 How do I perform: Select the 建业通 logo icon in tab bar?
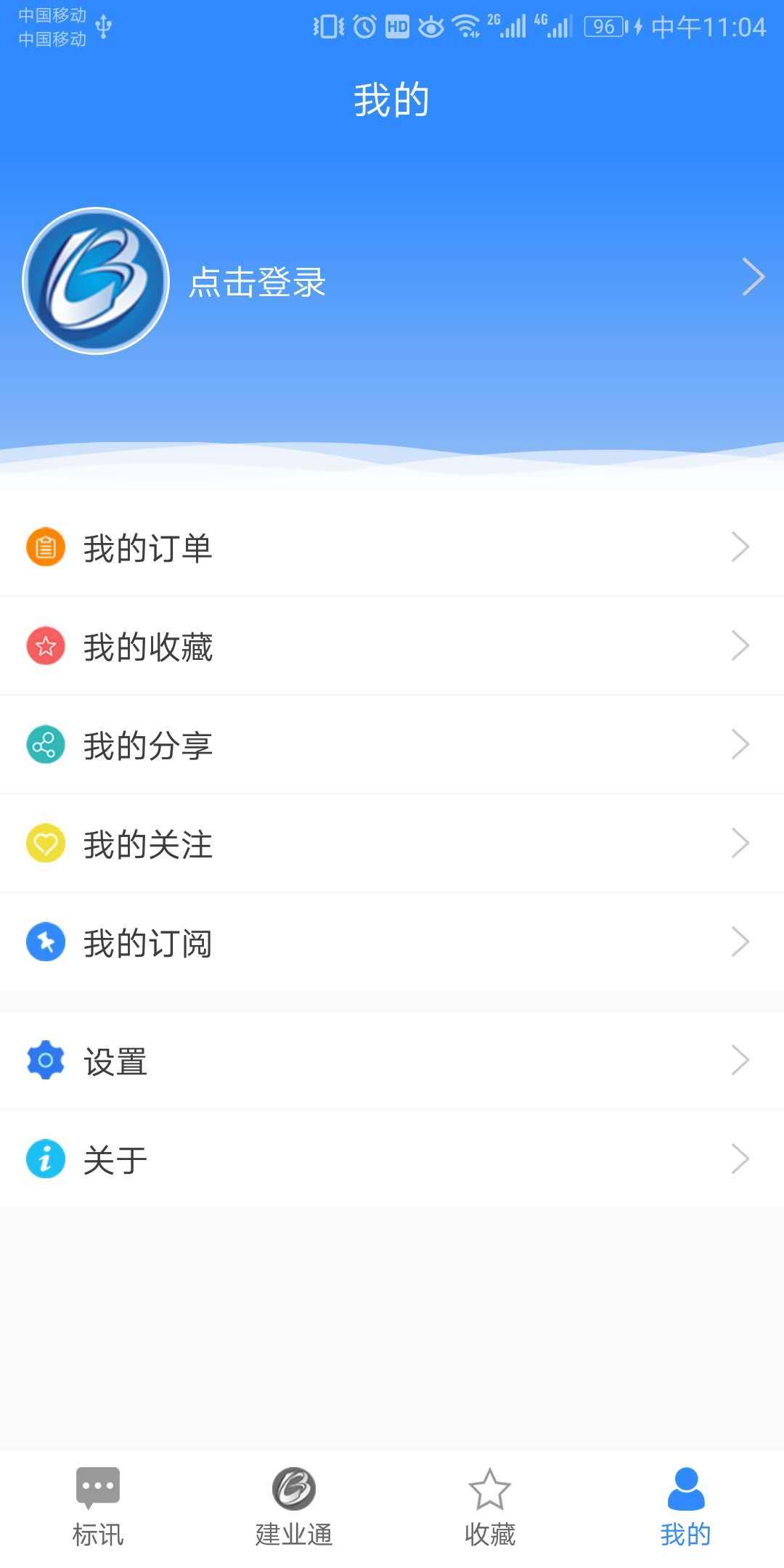click(x=293, y=1487)
